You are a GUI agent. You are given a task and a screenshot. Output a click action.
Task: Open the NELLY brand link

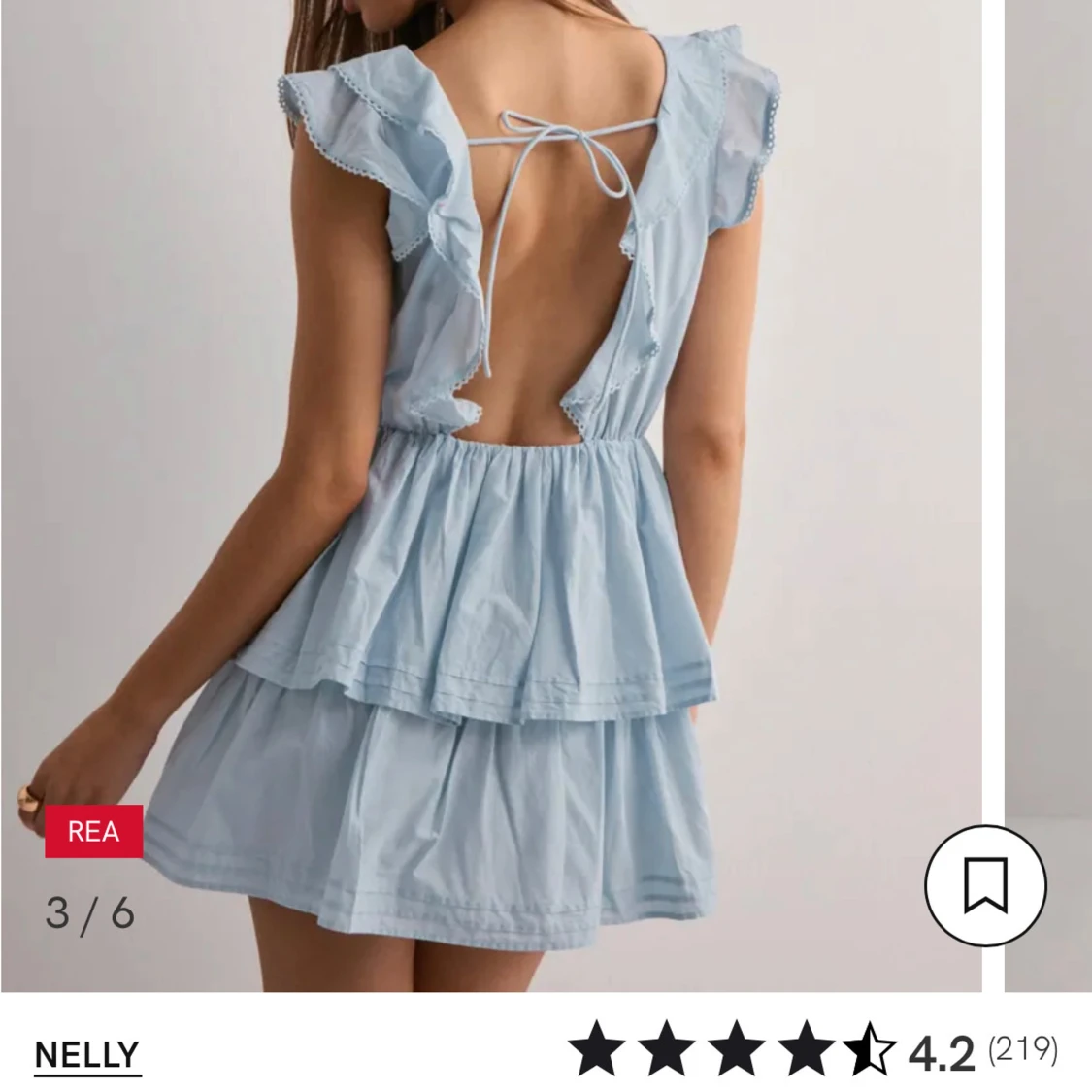pyautogui.click(x=87, y=1054)
